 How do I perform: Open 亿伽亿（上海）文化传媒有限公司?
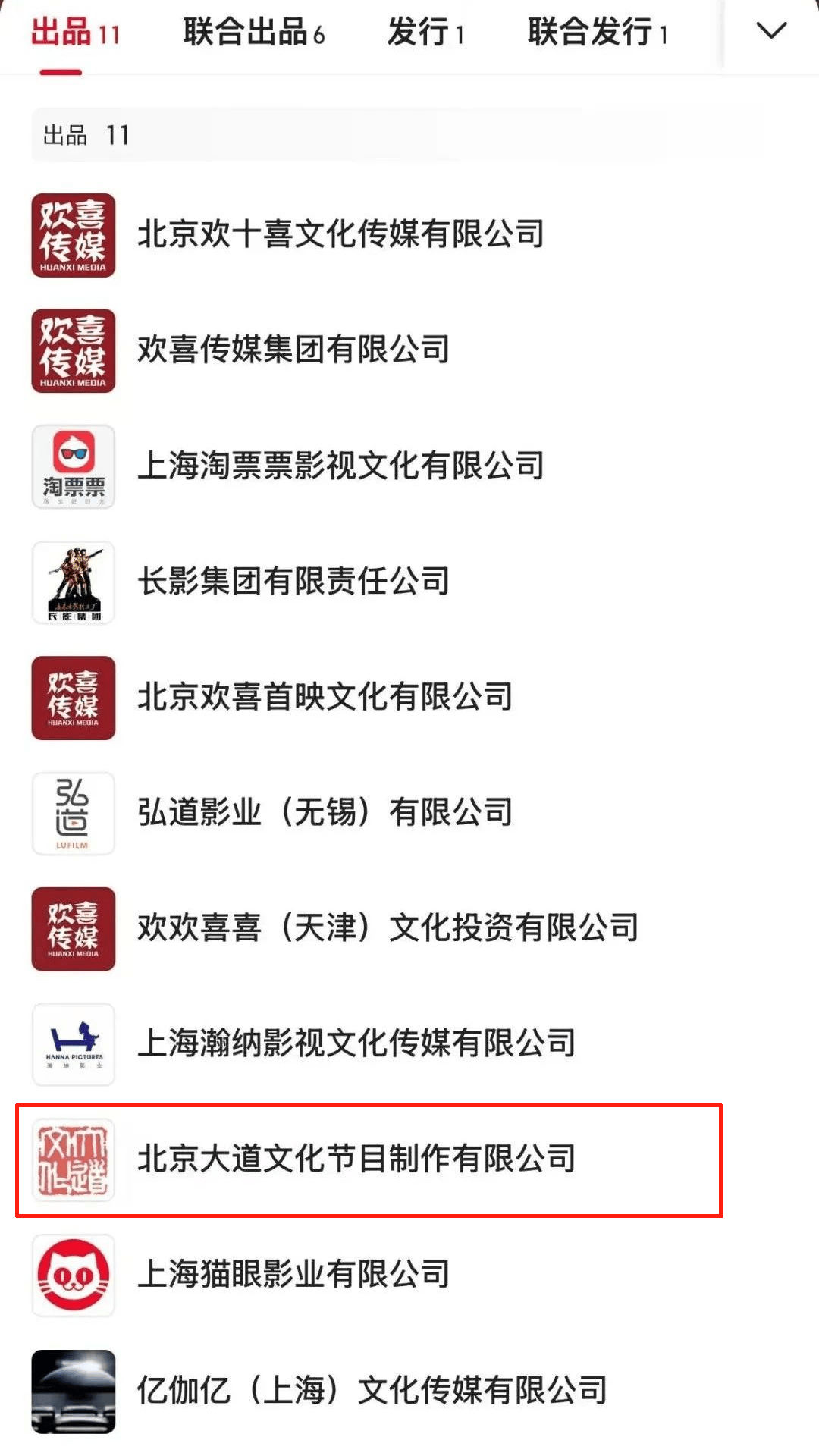[372, 1391]
